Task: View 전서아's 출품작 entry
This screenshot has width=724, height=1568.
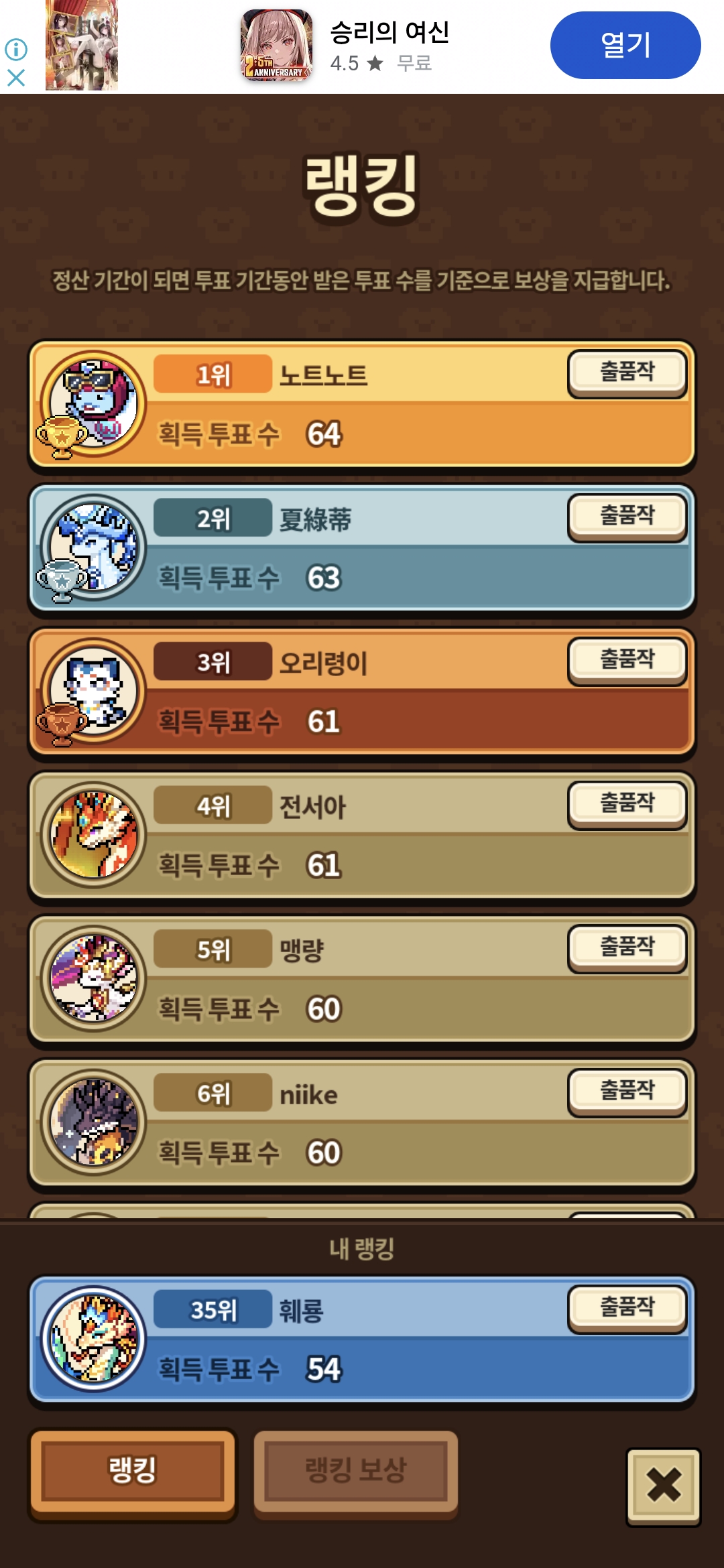Action: pos(627,803)
